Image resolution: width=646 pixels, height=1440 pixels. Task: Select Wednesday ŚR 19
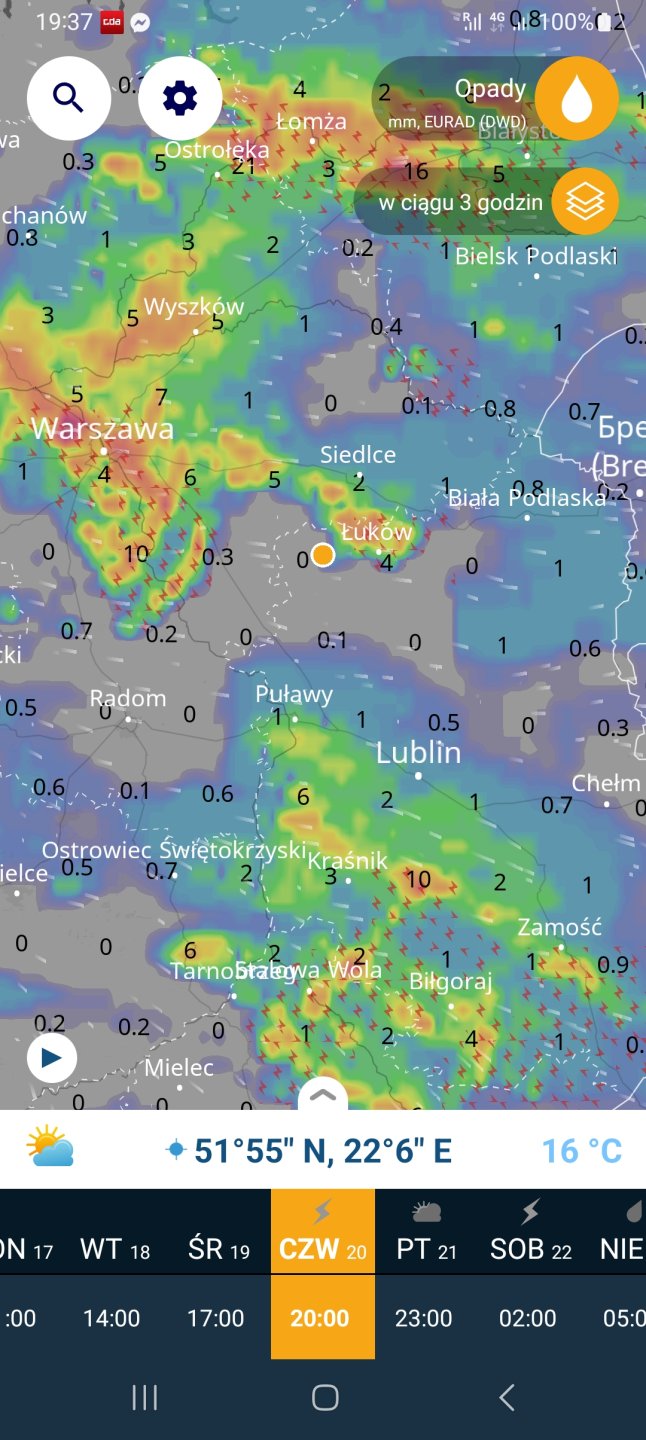point(219,1249)
